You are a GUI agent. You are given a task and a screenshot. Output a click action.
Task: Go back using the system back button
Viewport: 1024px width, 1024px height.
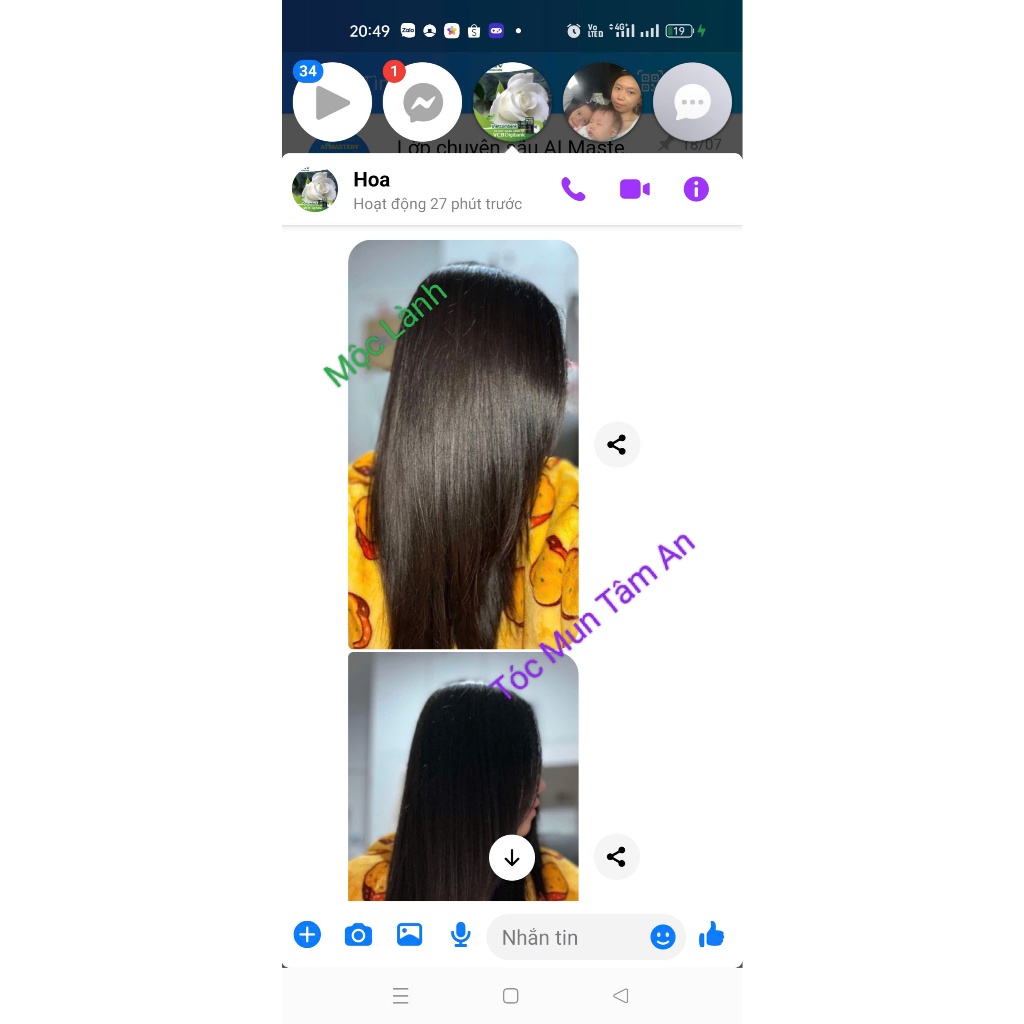[620, 995]
